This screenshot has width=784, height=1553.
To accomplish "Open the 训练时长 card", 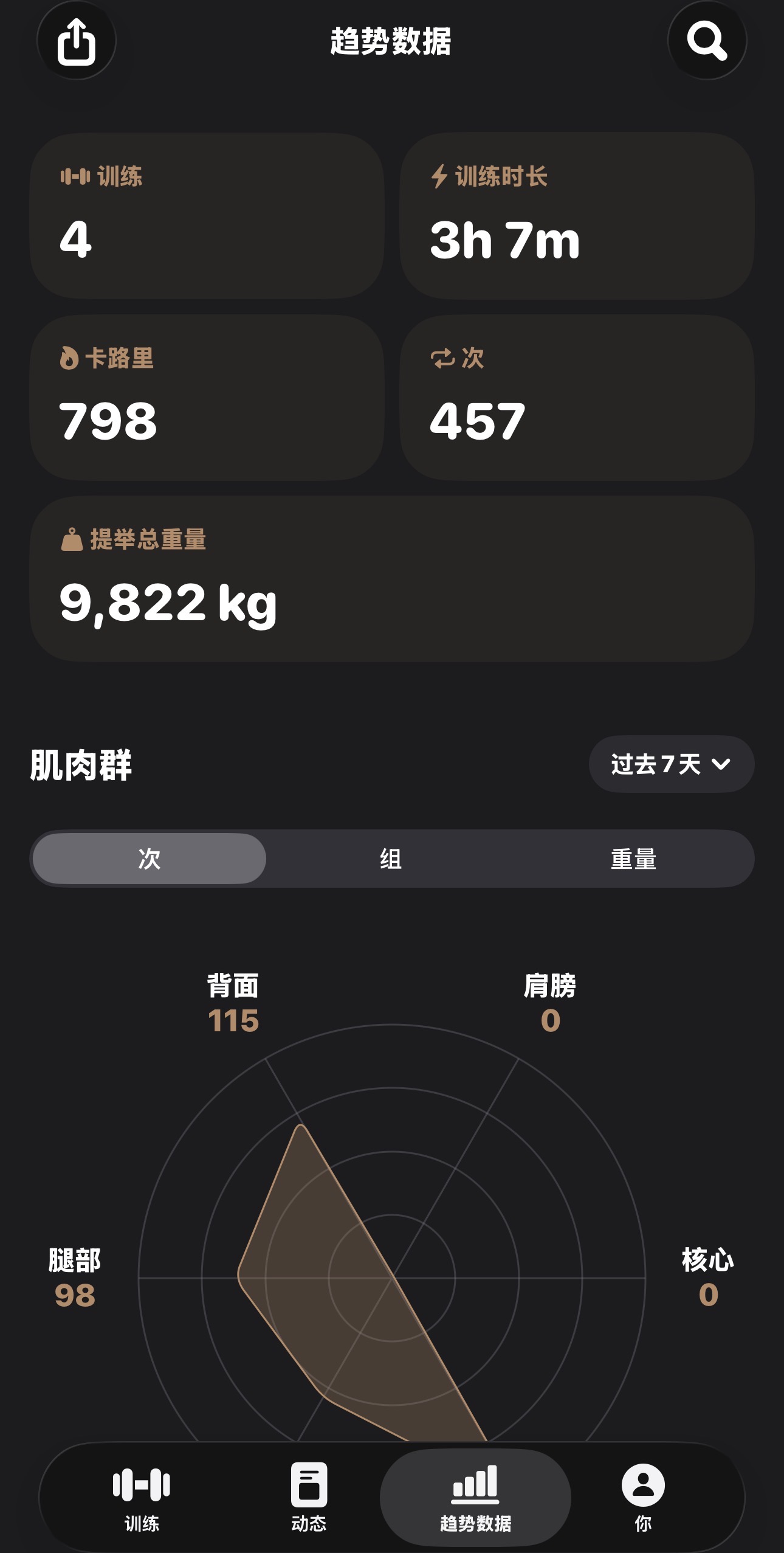I will tap(577, 216).
